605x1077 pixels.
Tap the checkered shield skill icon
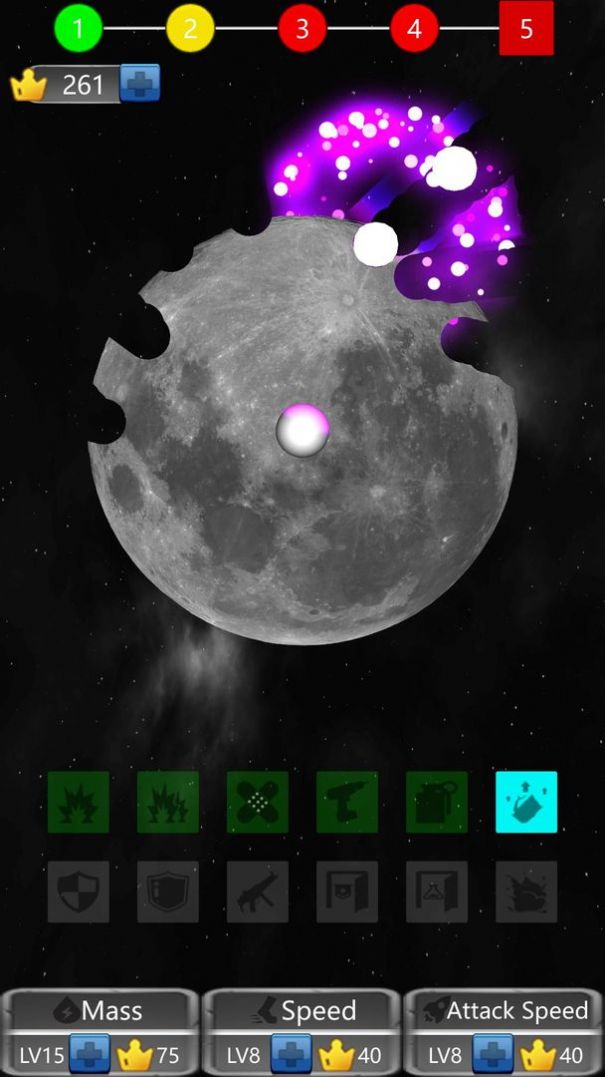[x=79, y=891]
